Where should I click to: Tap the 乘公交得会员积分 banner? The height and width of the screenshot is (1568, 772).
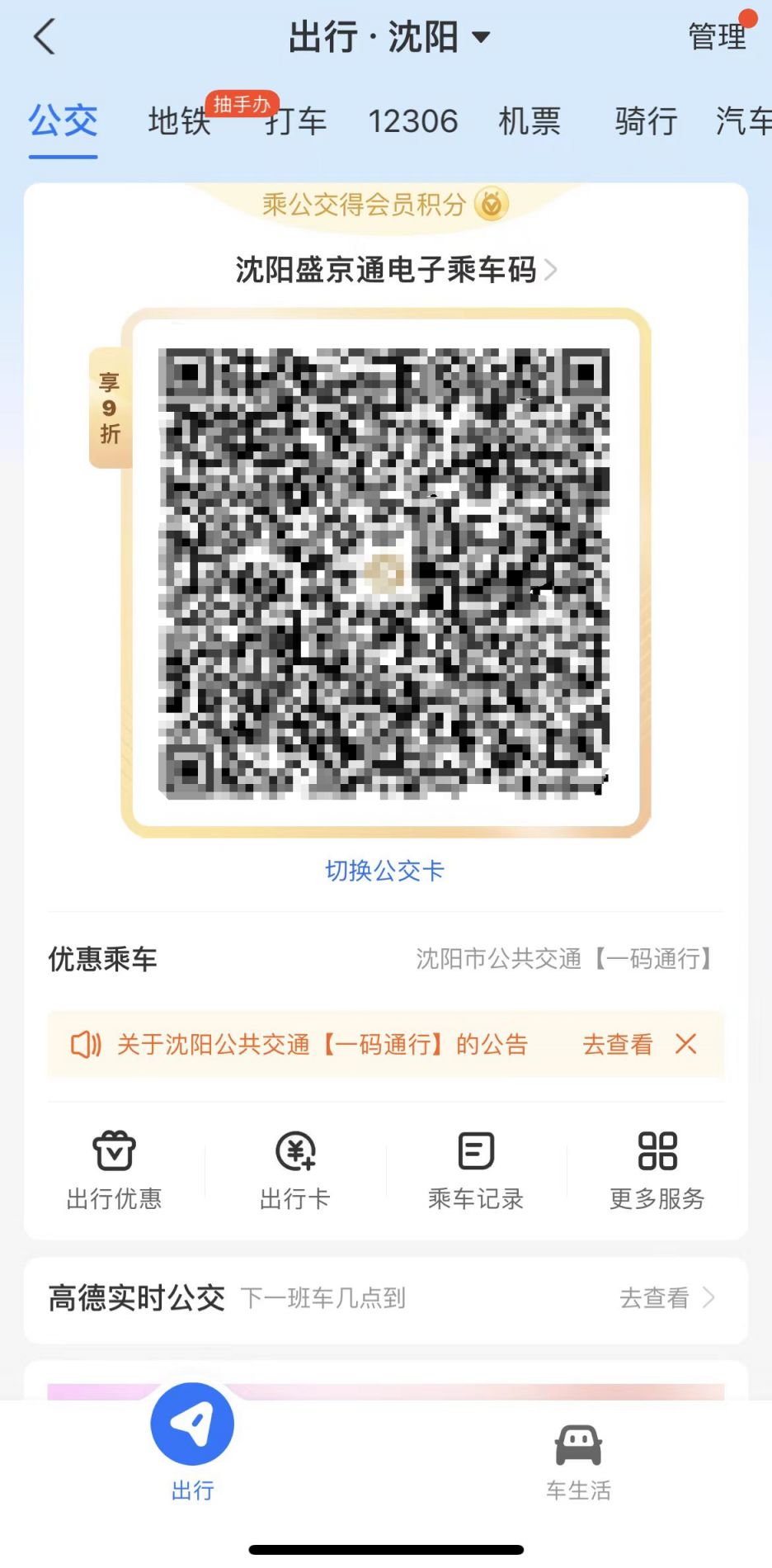[x=384, y=204]
